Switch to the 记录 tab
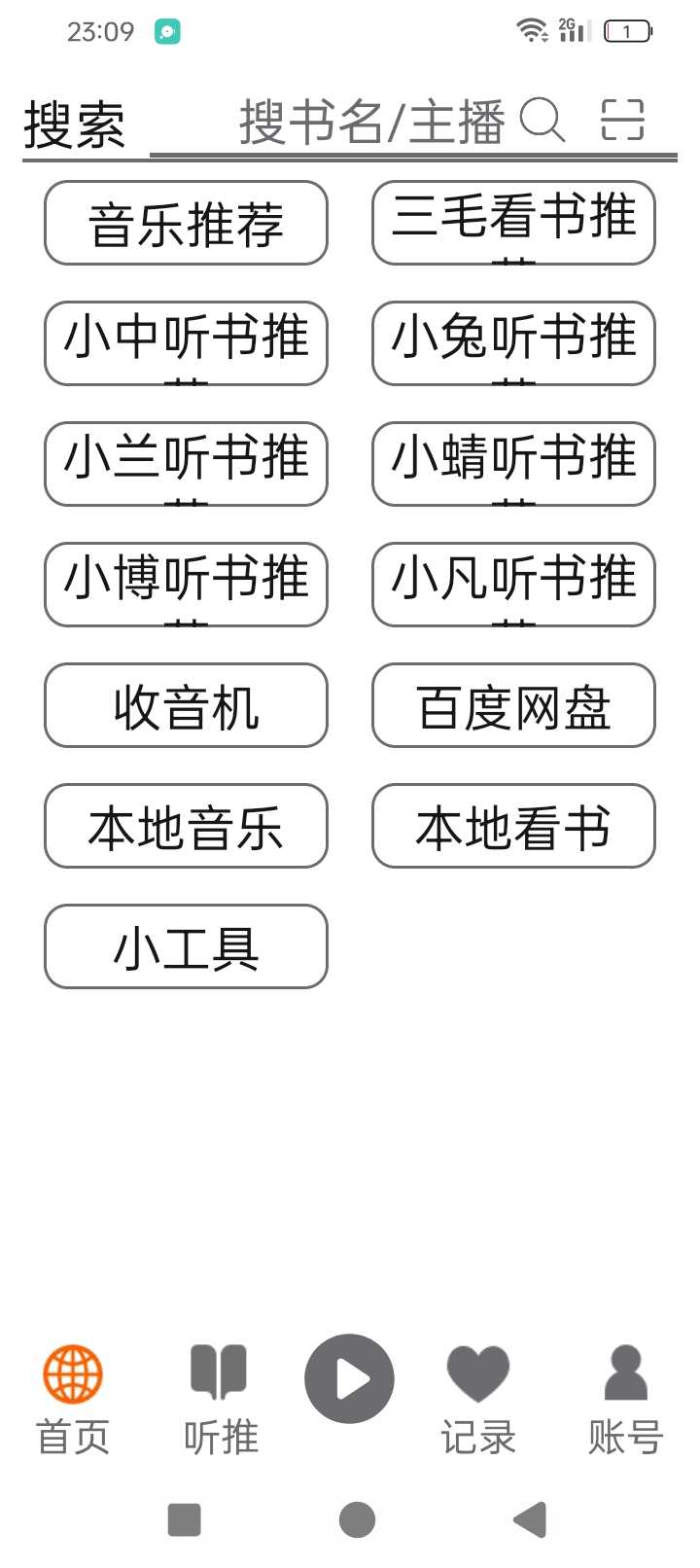Screen dimensions: 700x1568 [477, 1400]
